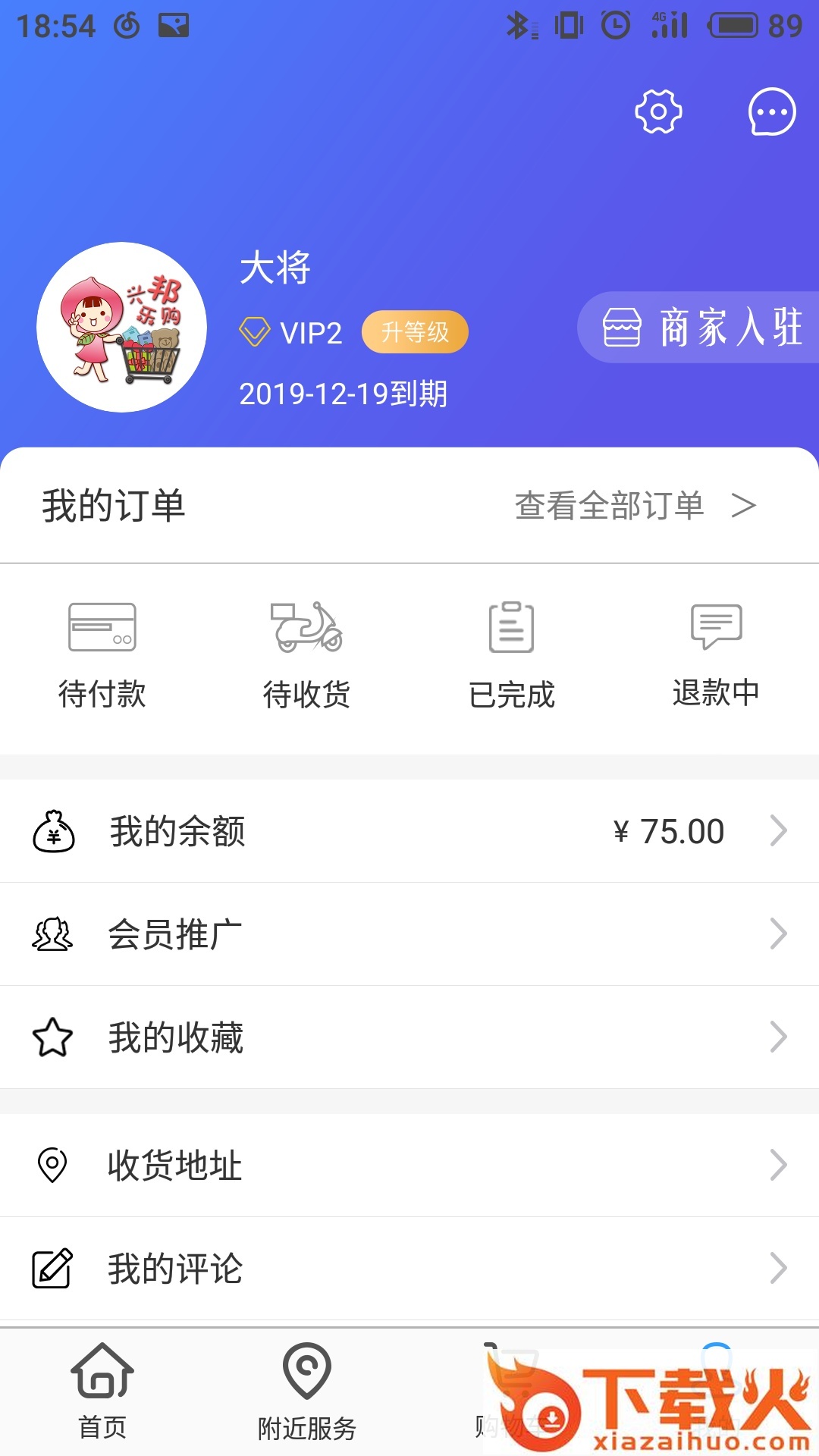This screenshot has width=819, height=1456.
Task: Open the 附近服务 nearby services tab
Action: (x=306, y=1395)
